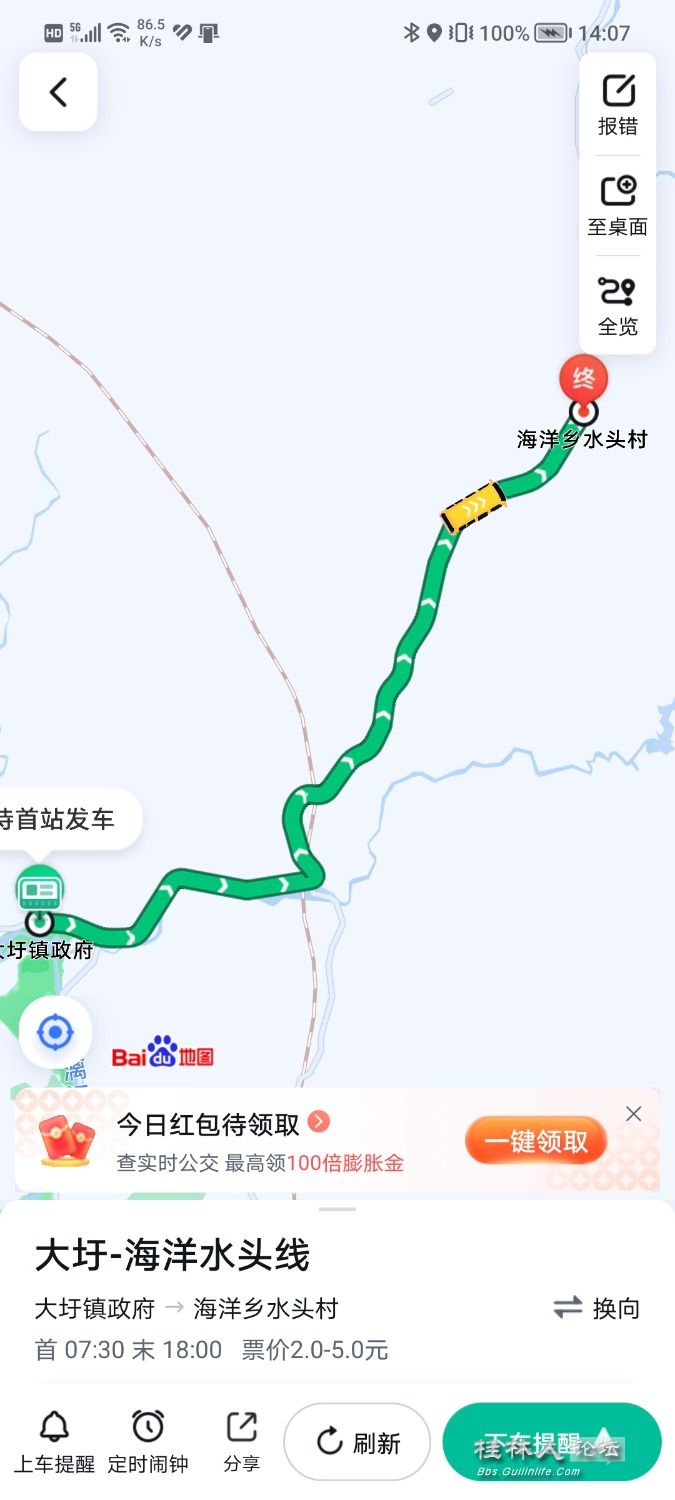The height and width of the screenshot is (1500, 675).
Task: Add this bus line to desktop (至桌面)
Action: point(618,205)
